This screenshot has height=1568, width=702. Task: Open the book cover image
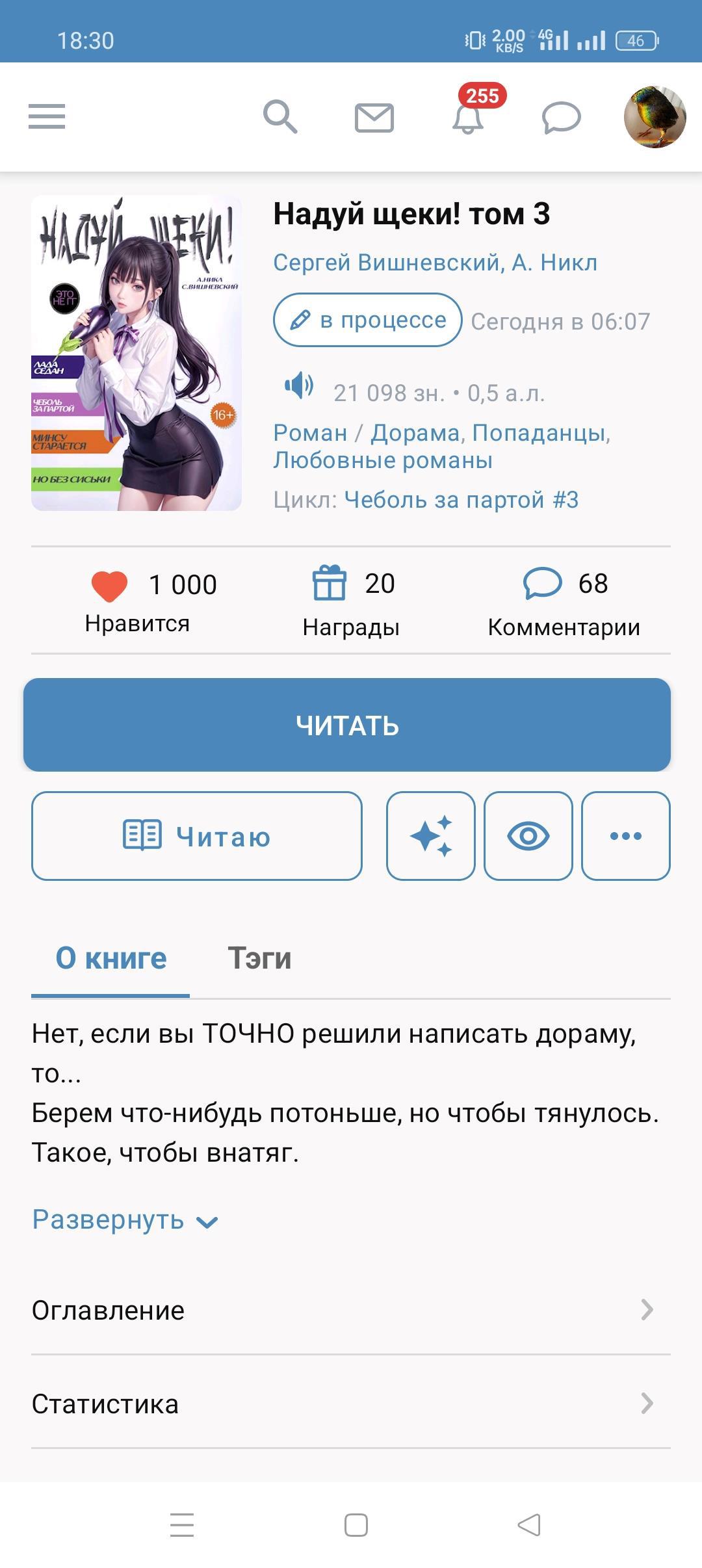(x=136, y=353)
